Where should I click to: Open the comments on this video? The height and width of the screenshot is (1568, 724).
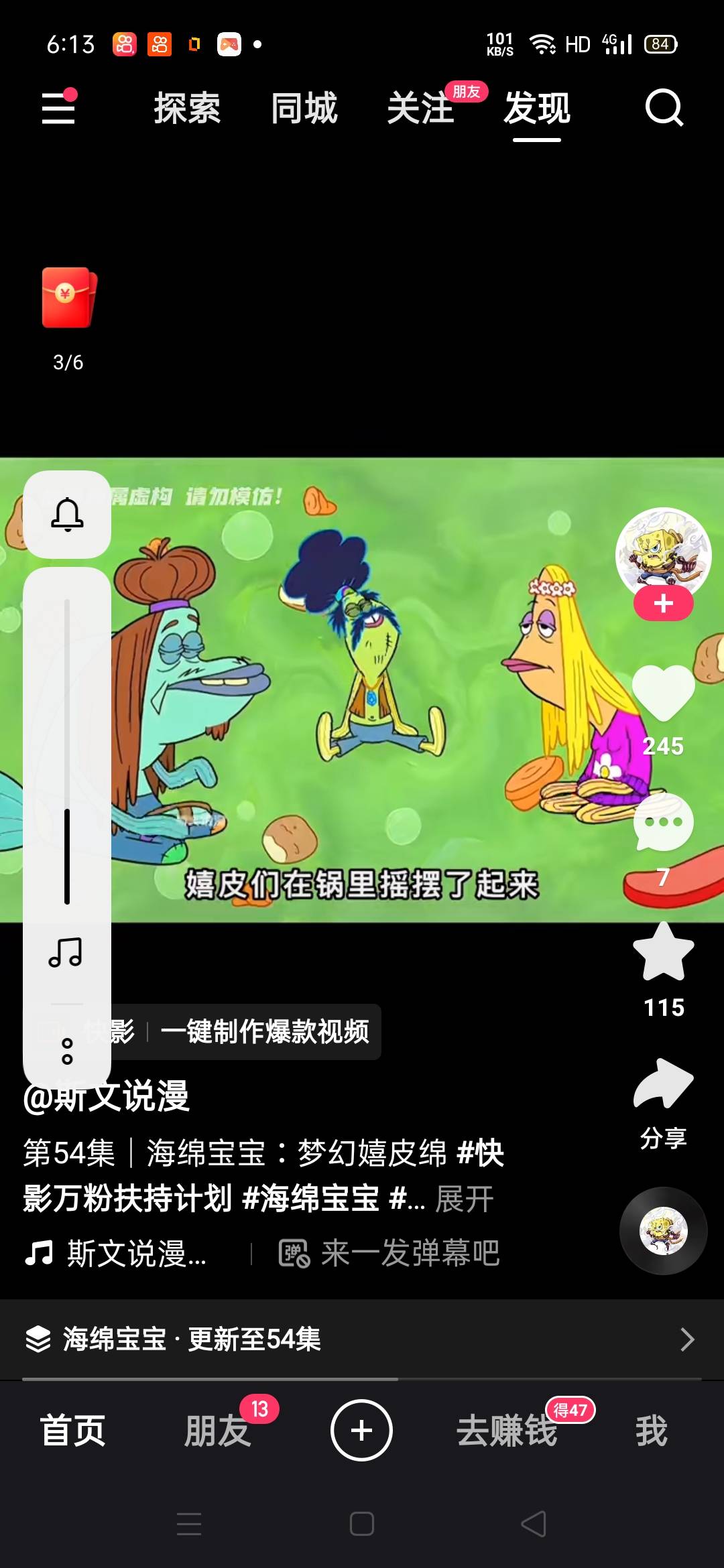[x=663, y=823]
